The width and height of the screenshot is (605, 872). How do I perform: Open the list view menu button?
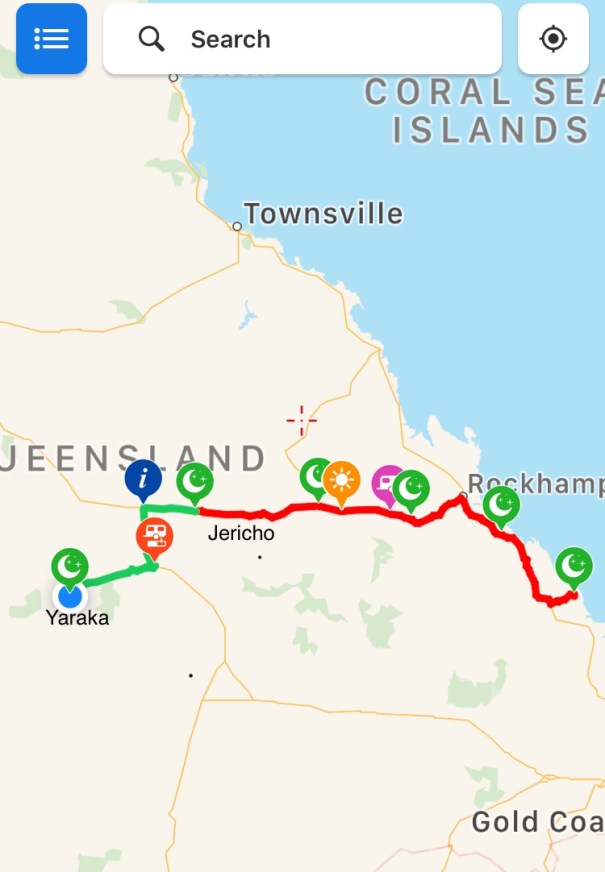(51, 39)
